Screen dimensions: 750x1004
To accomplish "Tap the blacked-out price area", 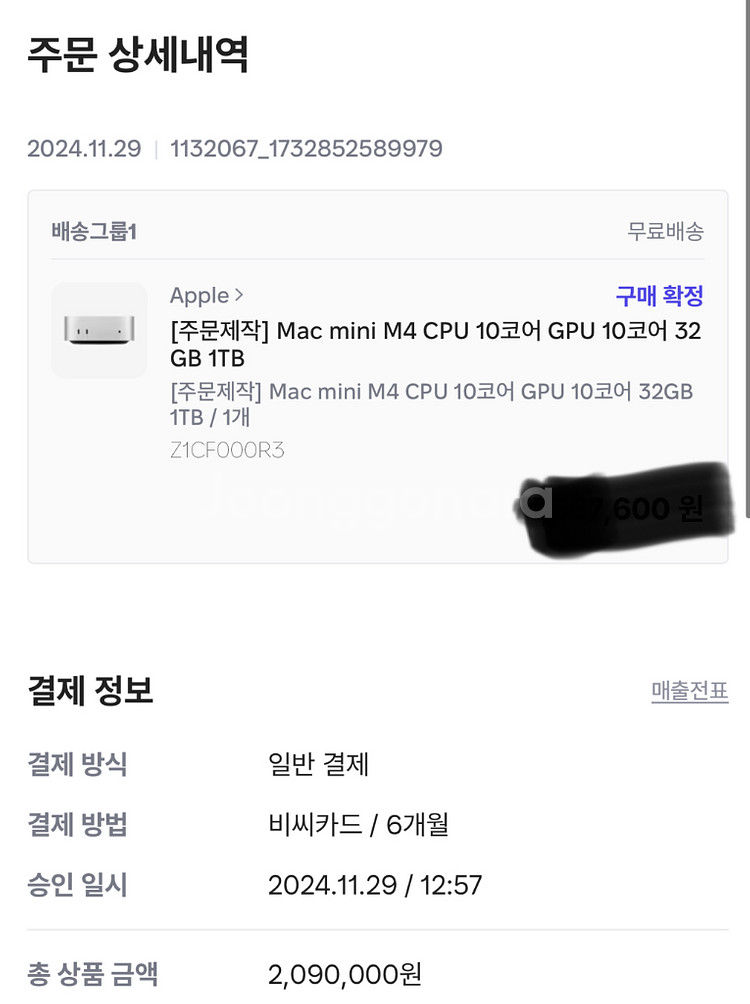I will tap(620, 508).
